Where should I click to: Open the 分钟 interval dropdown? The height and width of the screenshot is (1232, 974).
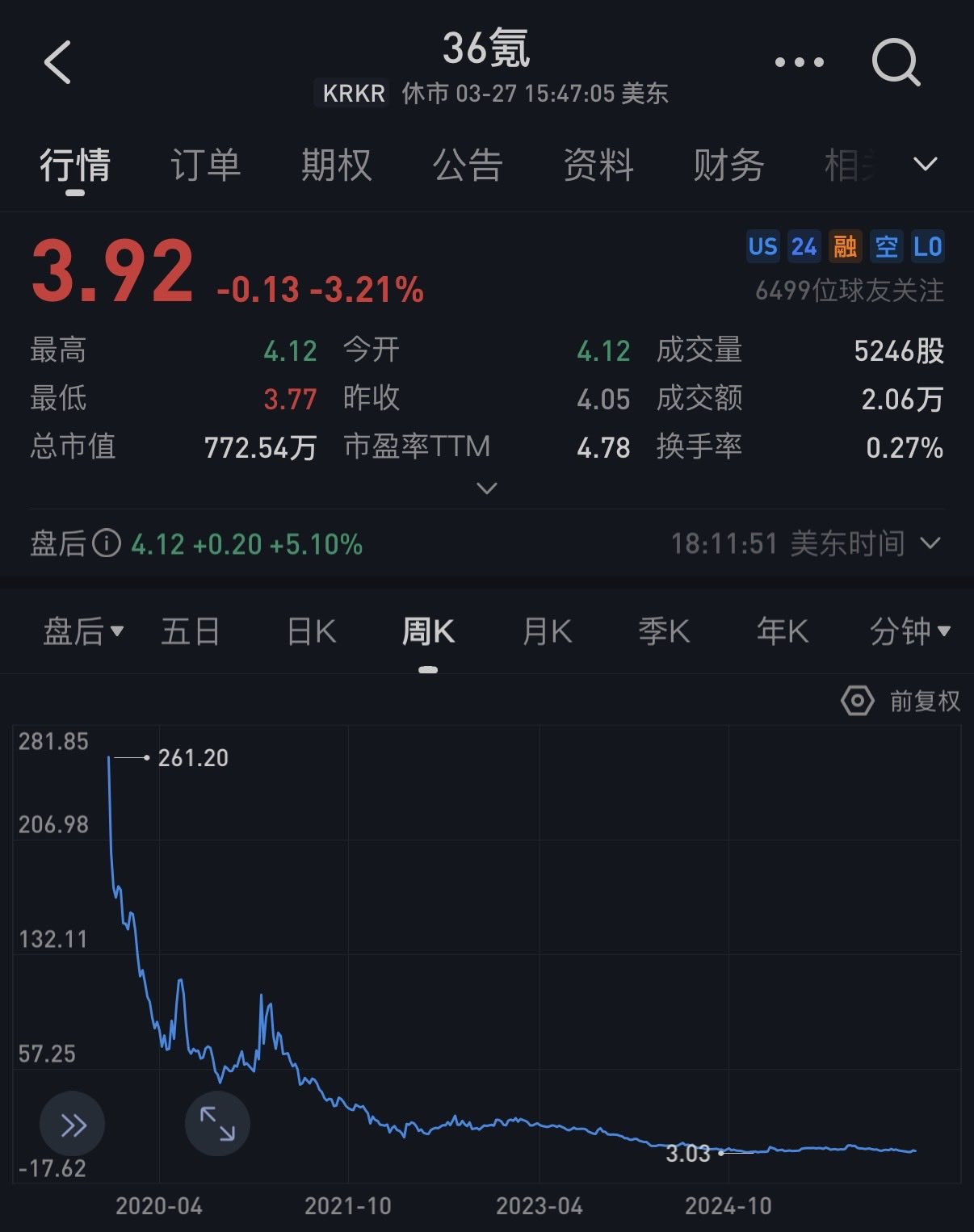pos(910,631)
